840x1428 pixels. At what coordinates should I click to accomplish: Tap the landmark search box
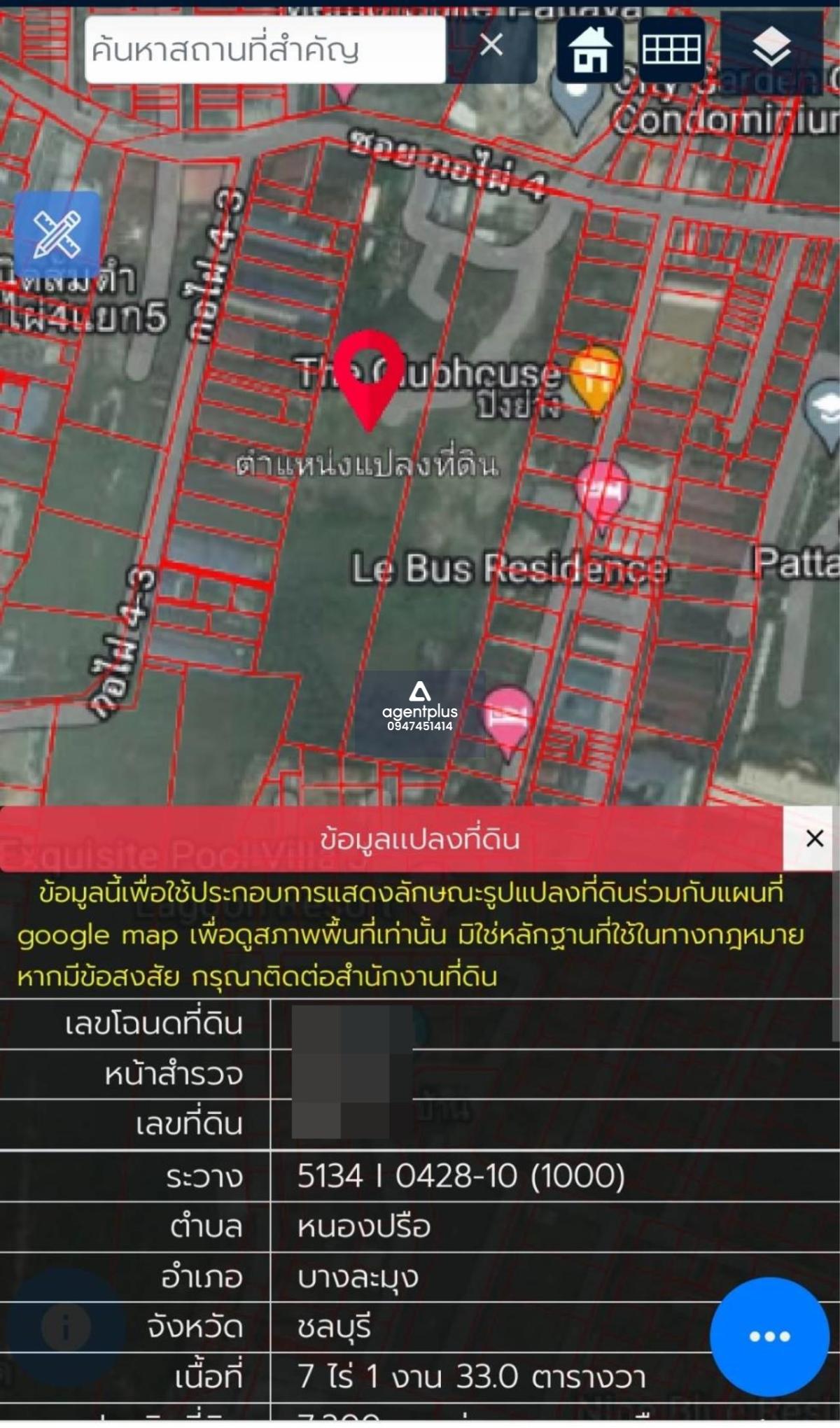click(265, 50)
